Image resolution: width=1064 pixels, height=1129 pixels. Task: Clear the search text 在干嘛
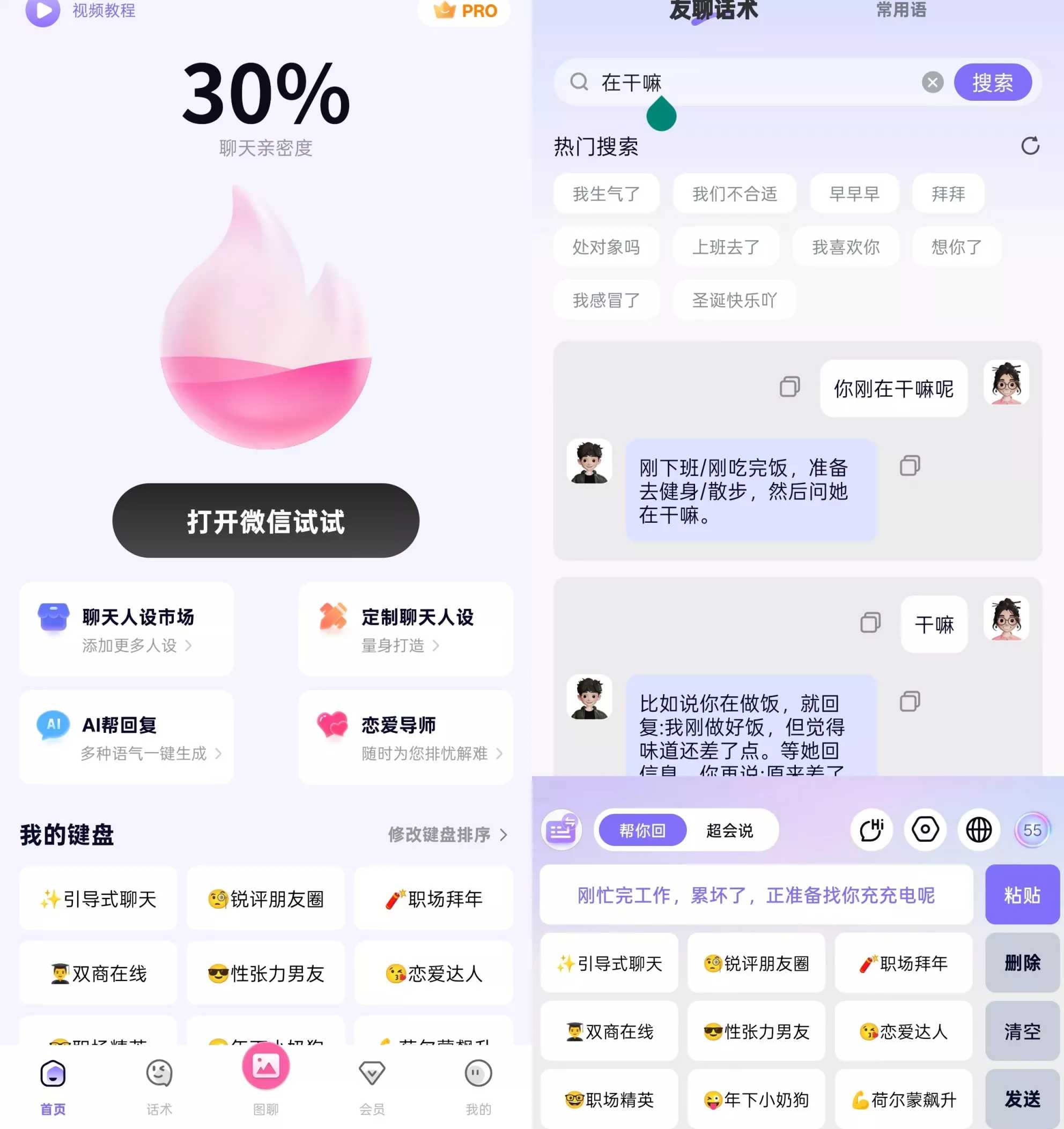click(932, 83)
